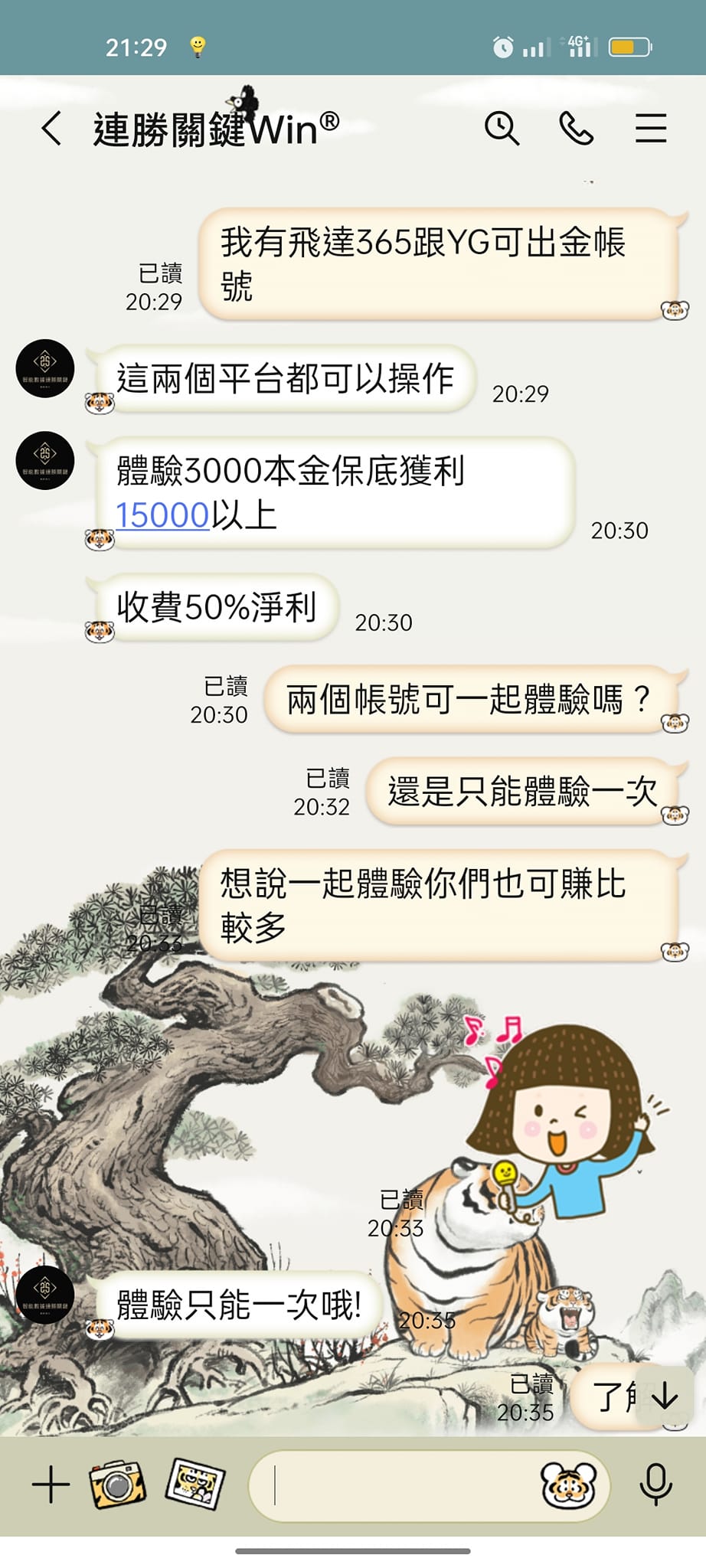Open sender avatar beside 這兩個平台都可以操作

(45, 368)
